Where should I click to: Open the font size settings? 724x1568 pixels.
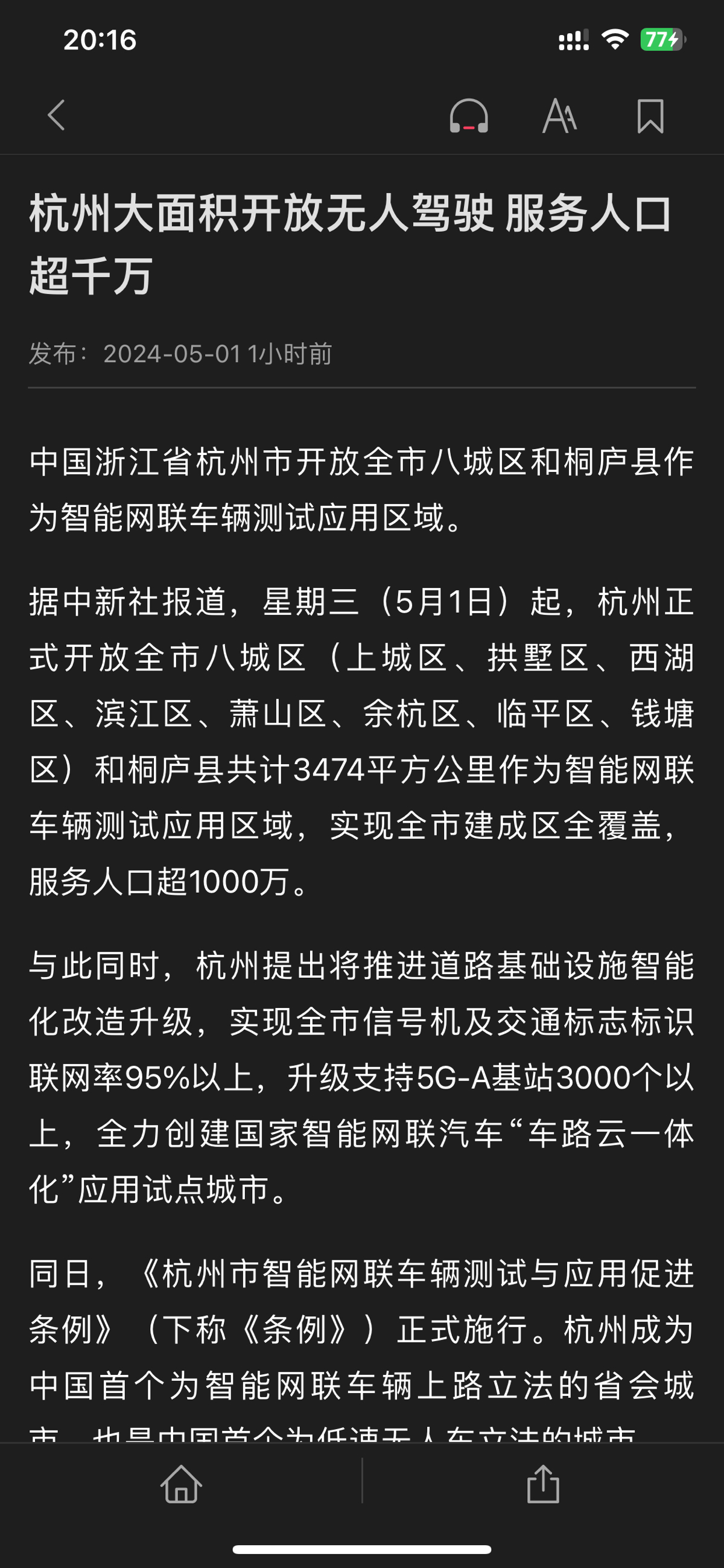[559, 116]
